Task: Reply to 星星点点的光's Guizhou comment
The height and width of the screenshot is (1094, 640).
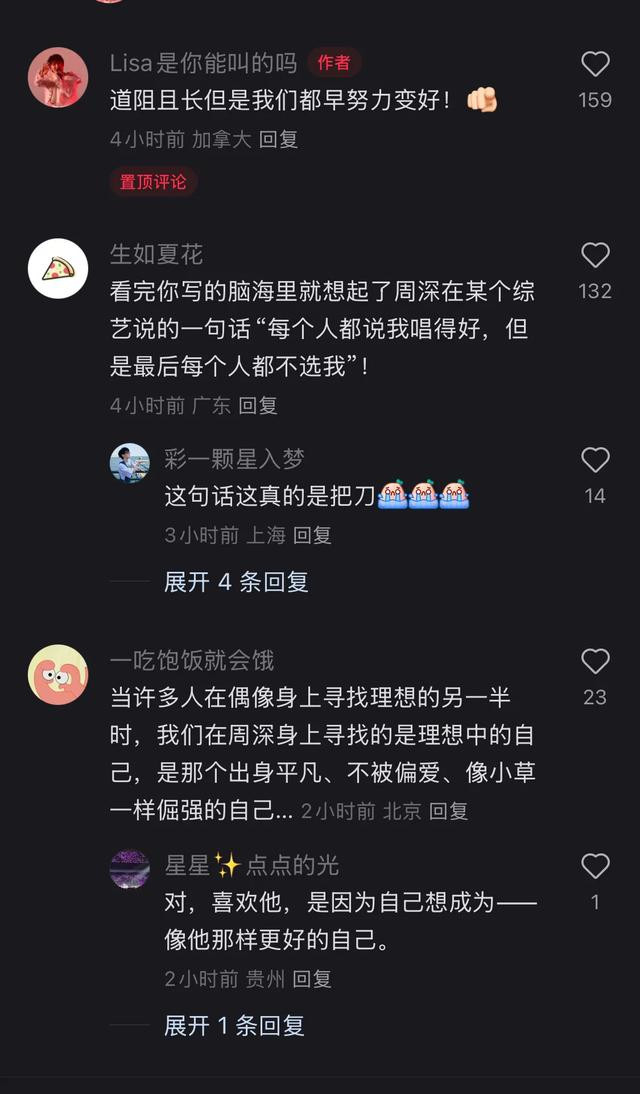Action: click(311, 979)
